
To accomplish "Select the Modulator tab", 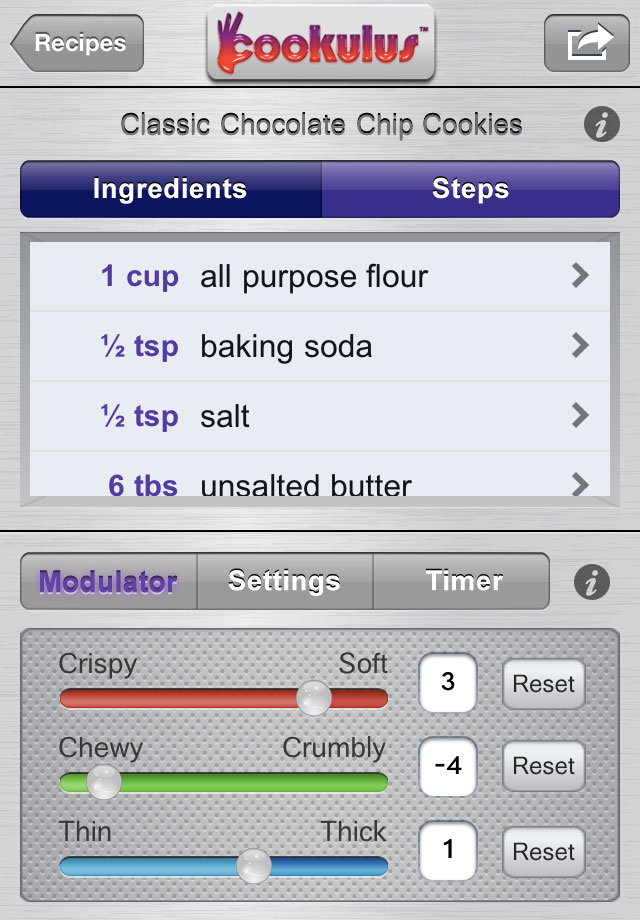I will [x=108, y=581].
